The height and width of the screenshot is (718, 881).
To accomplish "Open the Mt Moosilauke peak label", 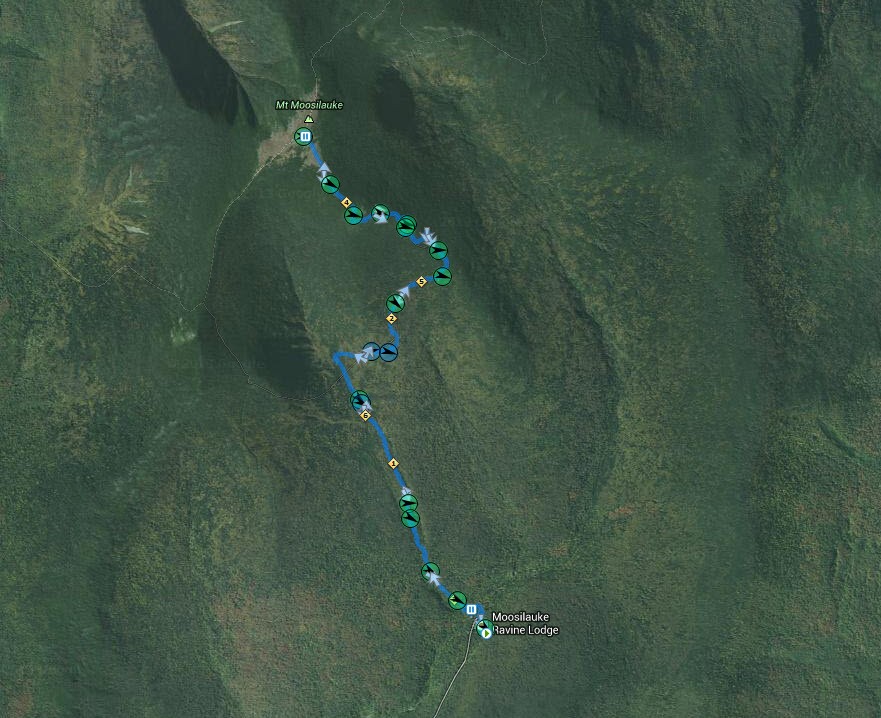I will pyautogui.click(x=309, y=105).
